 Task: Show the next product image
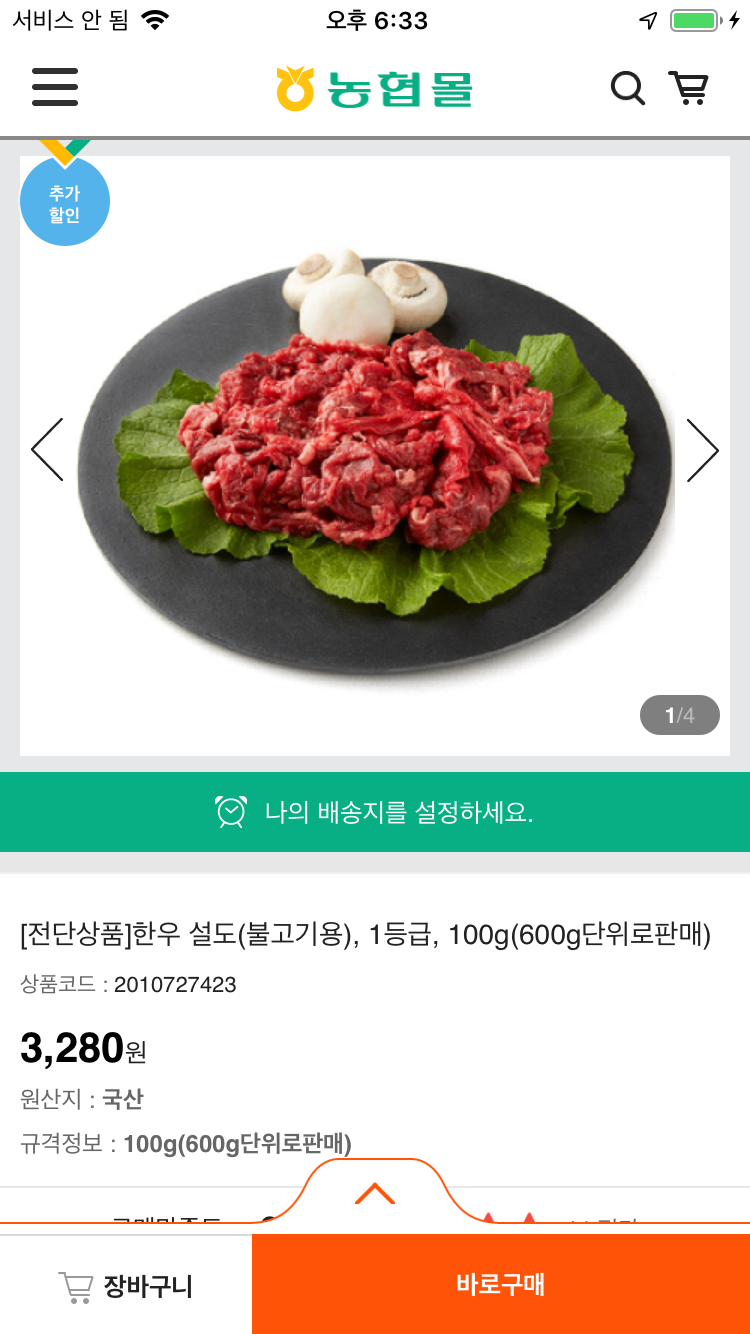tap(702, 450)
